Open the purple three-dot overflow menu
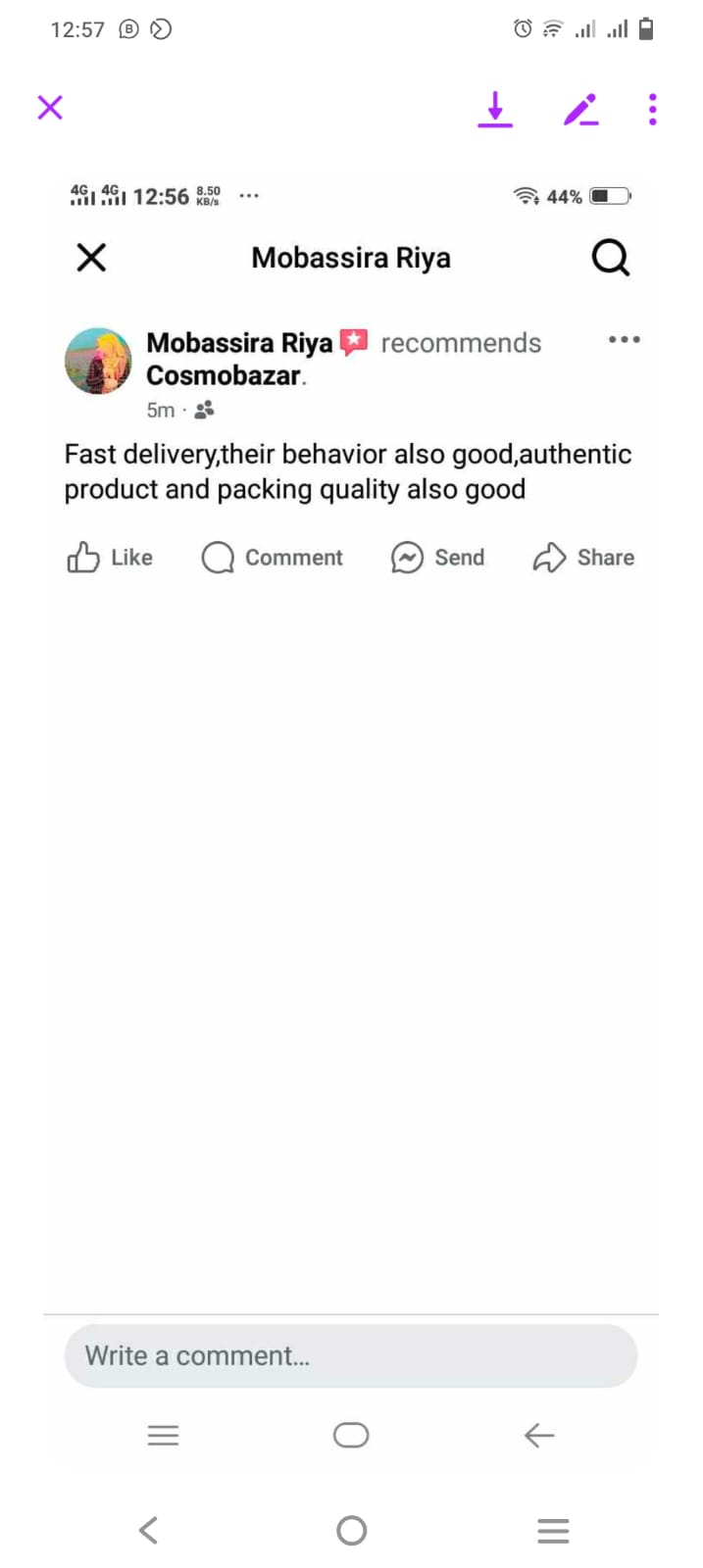The height and width of the screenshot is (1568, 703). pyautogui.click(x=652, y=110)
